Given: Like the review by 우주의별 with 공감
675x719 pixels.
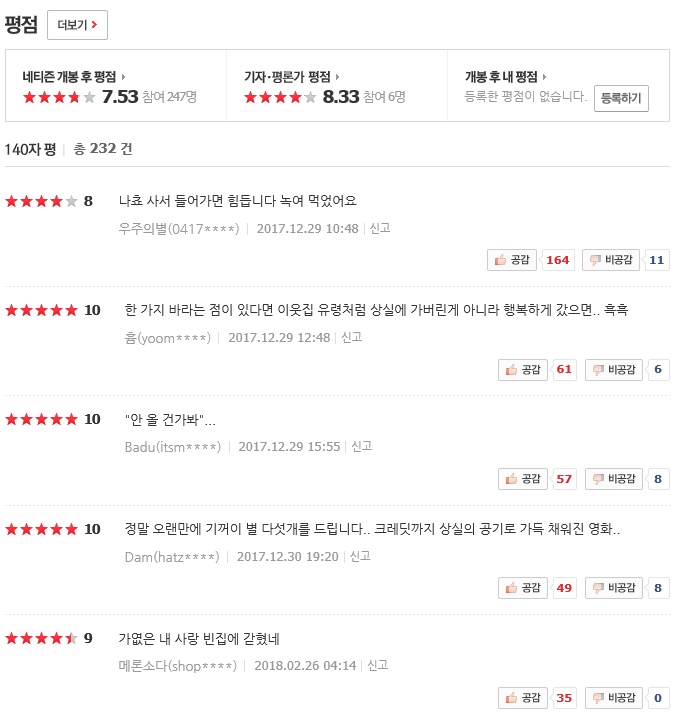Looking at the screenshot, I should coord(513,260).
